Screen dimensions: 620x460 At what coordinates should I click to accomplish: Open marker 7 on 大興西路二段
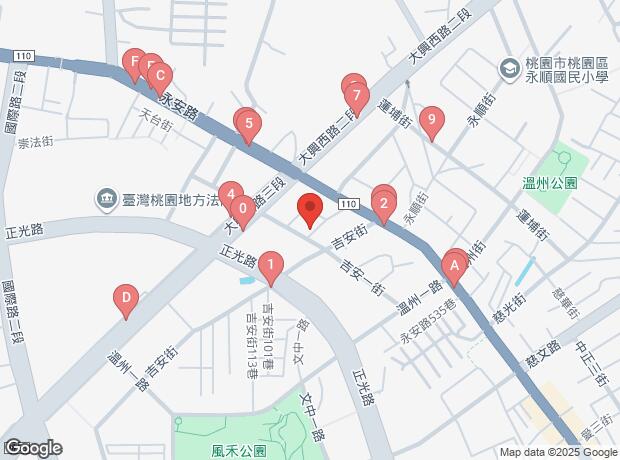(x=357, y=100)
